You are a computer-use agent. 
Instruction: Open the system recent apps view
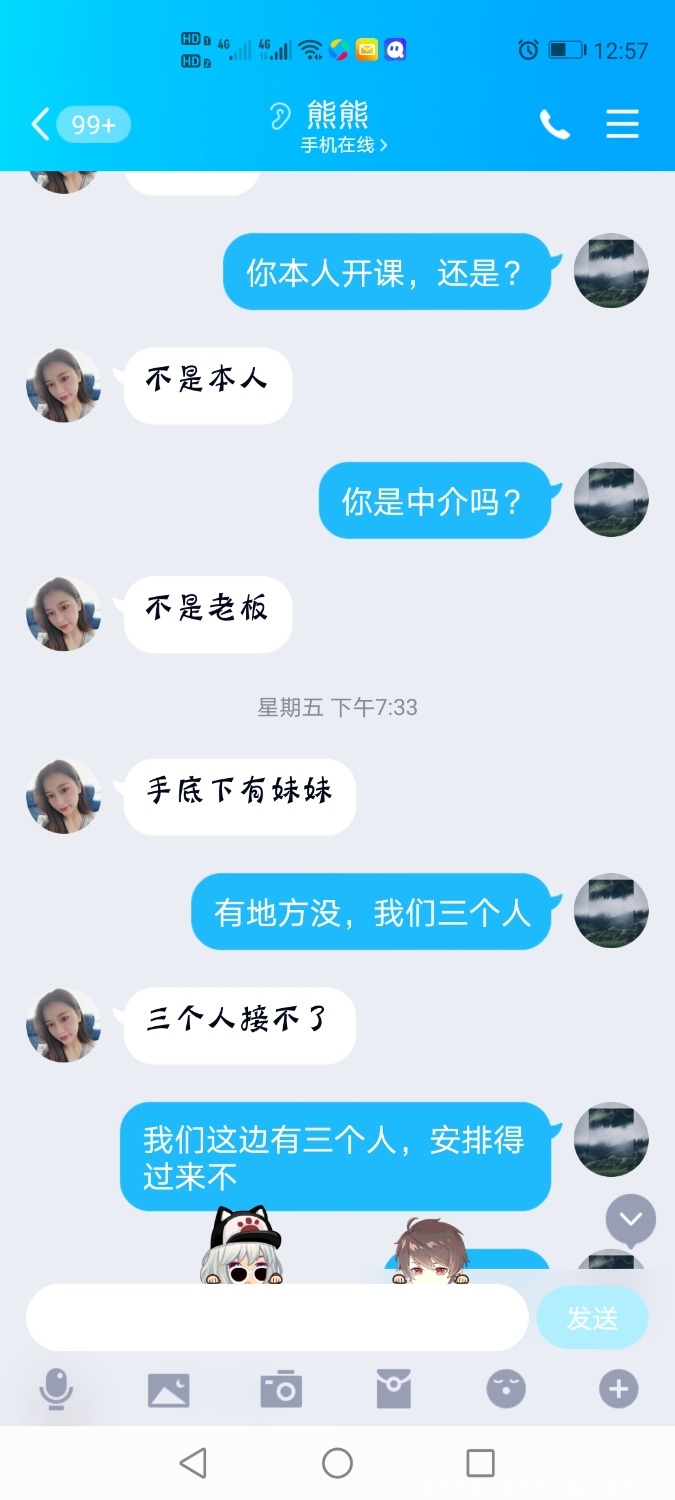(x=481, y=1463)
